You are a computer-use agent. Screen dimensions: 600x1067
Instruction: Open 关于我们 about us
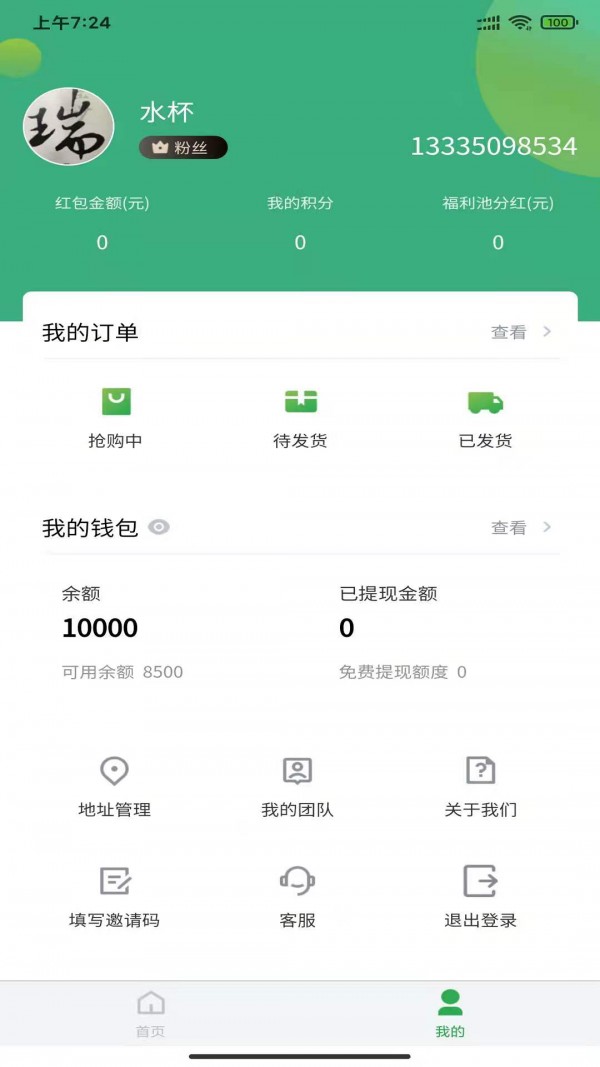[x=481, y=787]
